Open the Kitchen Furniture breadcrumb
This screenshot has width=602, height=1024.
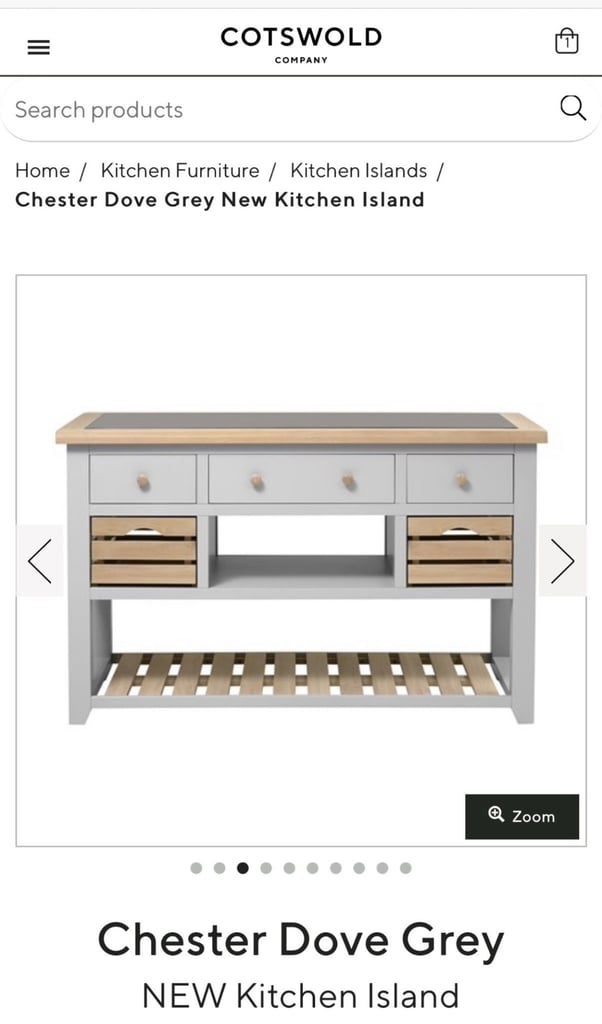[180, 170]
